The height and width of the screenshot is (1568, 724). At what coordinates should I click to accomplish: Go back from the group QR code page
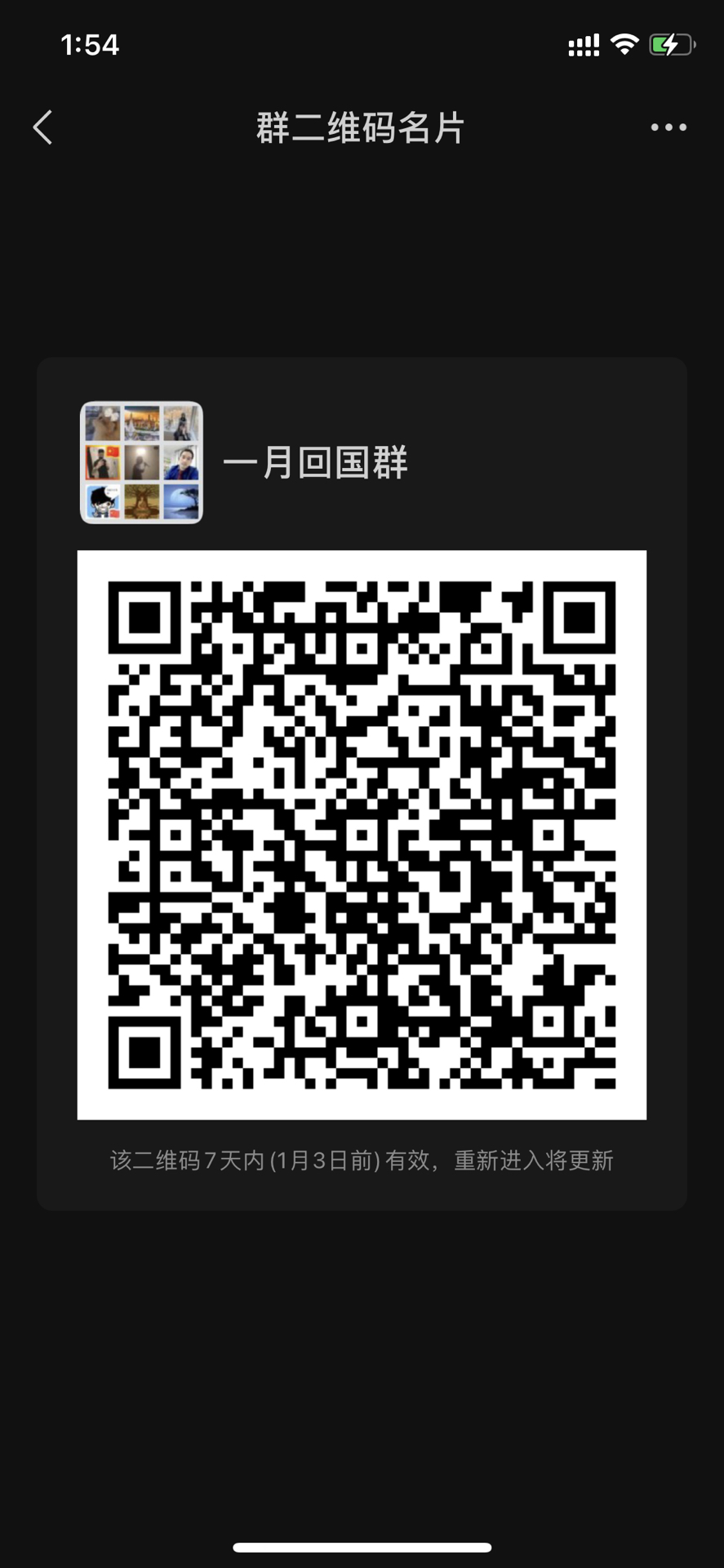pyautogui.click(x=43, y=127)
